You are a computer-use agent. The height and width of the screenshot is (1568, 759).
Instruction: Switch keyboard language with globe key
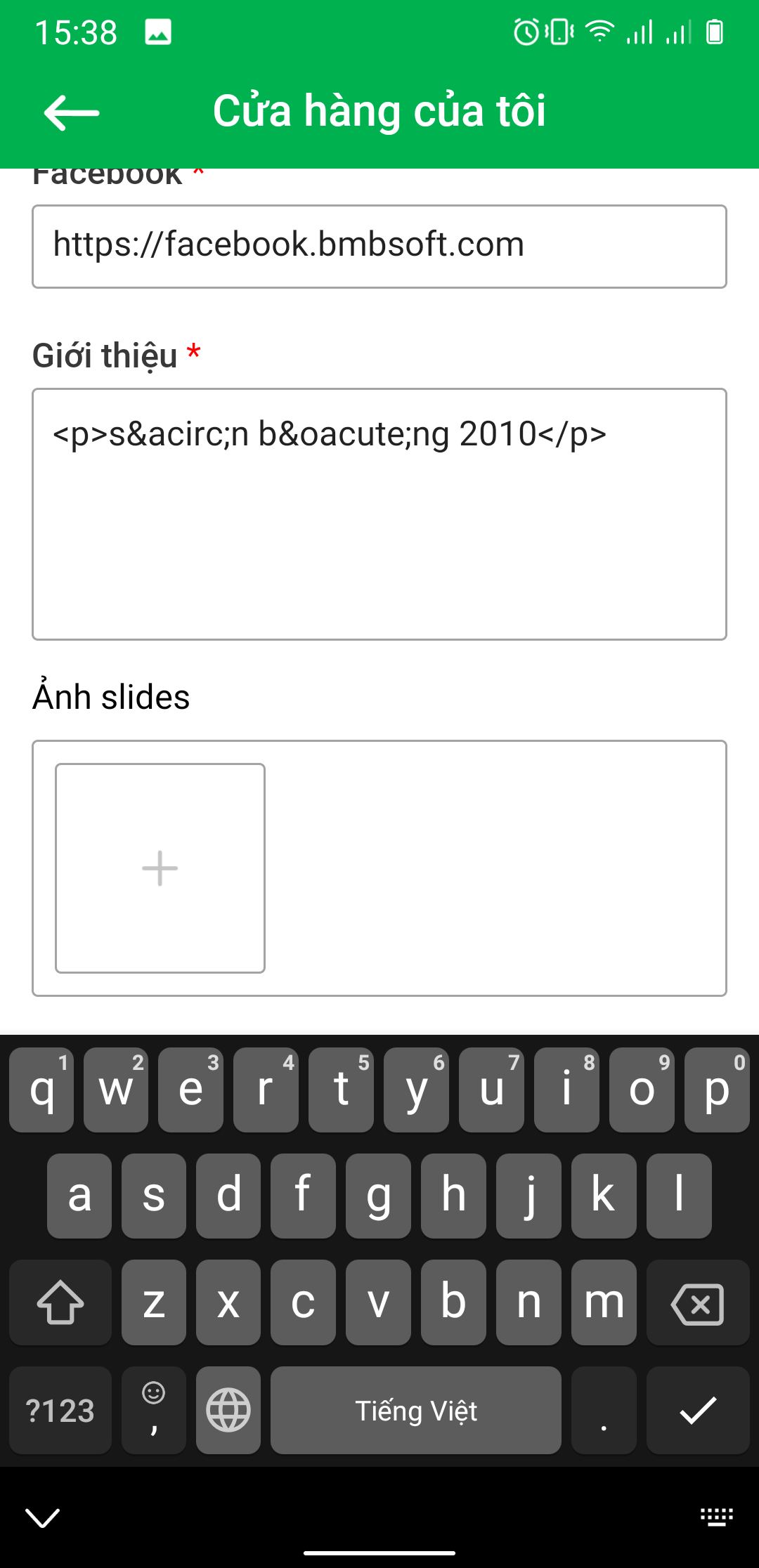pyautogui.click(x=228, y=1411)
